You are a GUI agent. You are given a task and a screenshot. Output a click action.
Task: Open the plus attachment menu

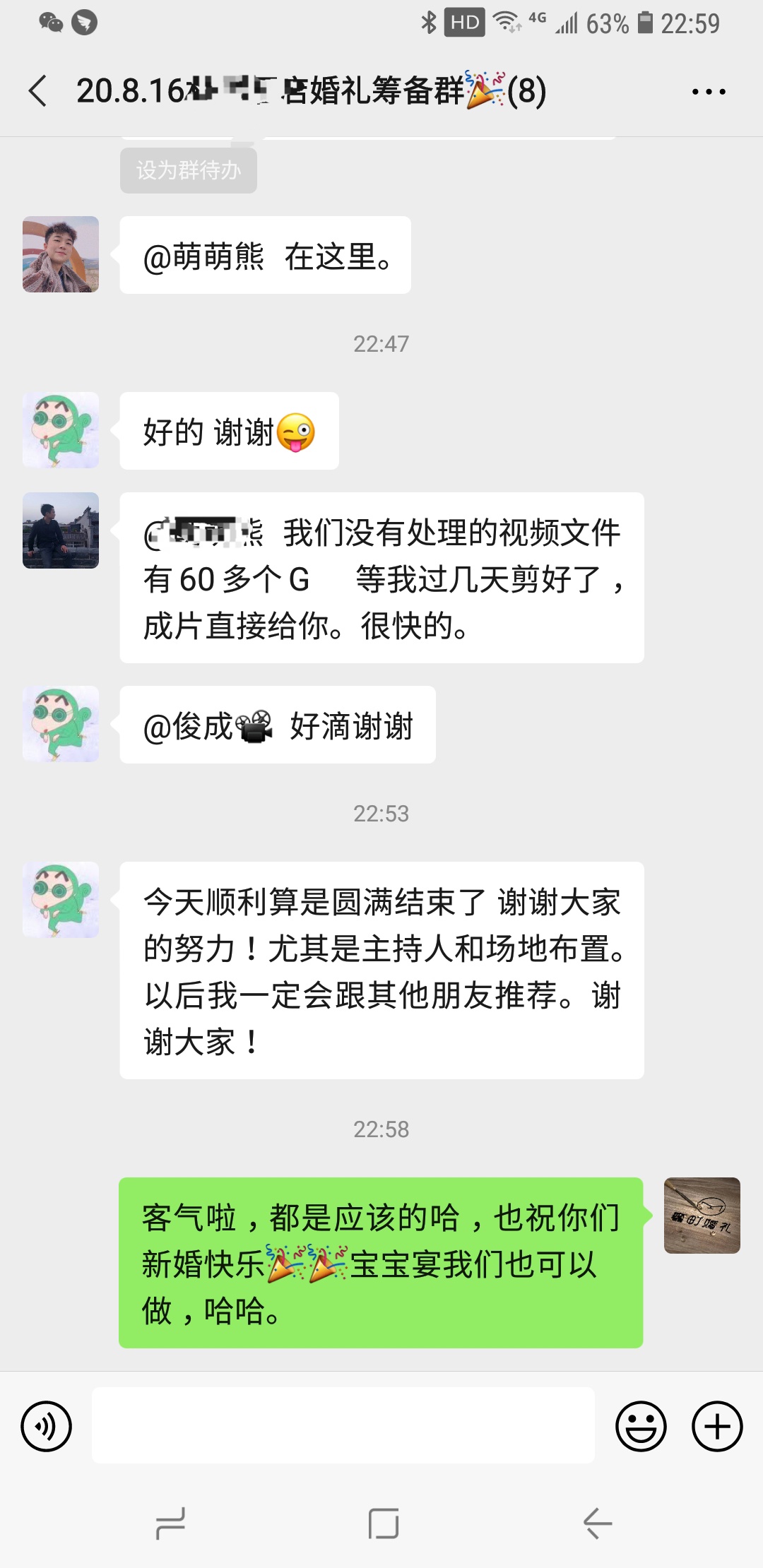pyautogui.click(x=716, y=1426)
